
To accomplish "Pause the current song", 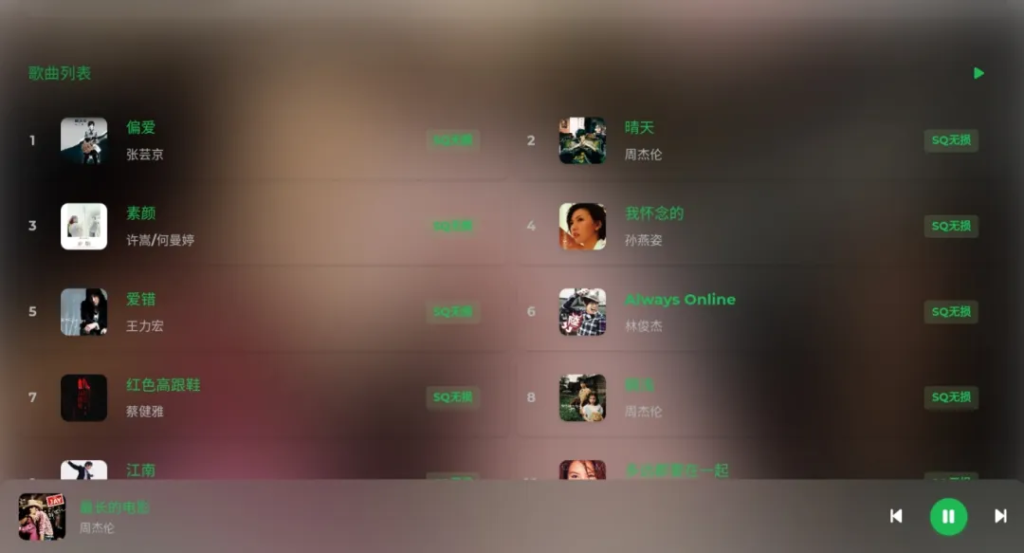I will pos(948,516).
